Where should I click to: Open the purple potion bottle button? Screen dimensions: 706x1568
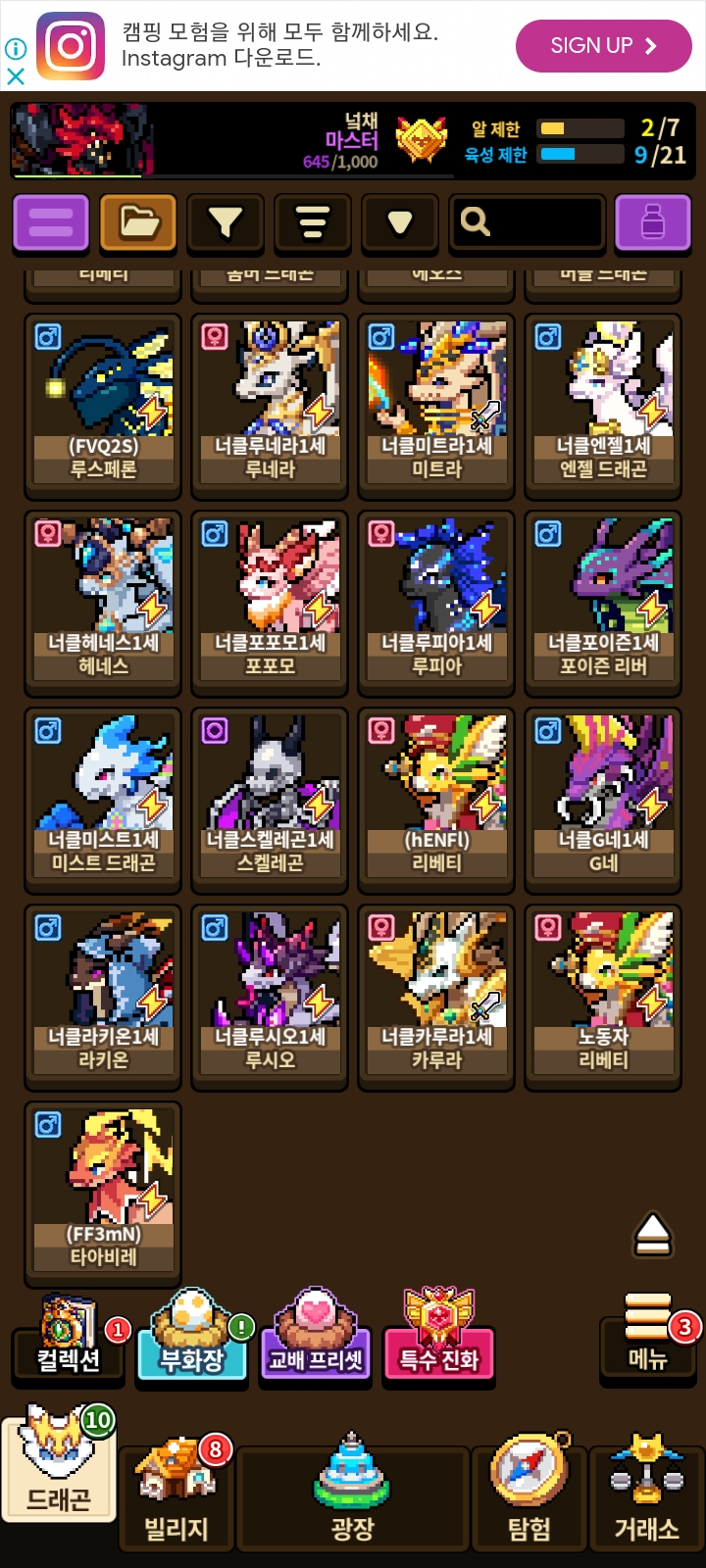coord(652,222)
